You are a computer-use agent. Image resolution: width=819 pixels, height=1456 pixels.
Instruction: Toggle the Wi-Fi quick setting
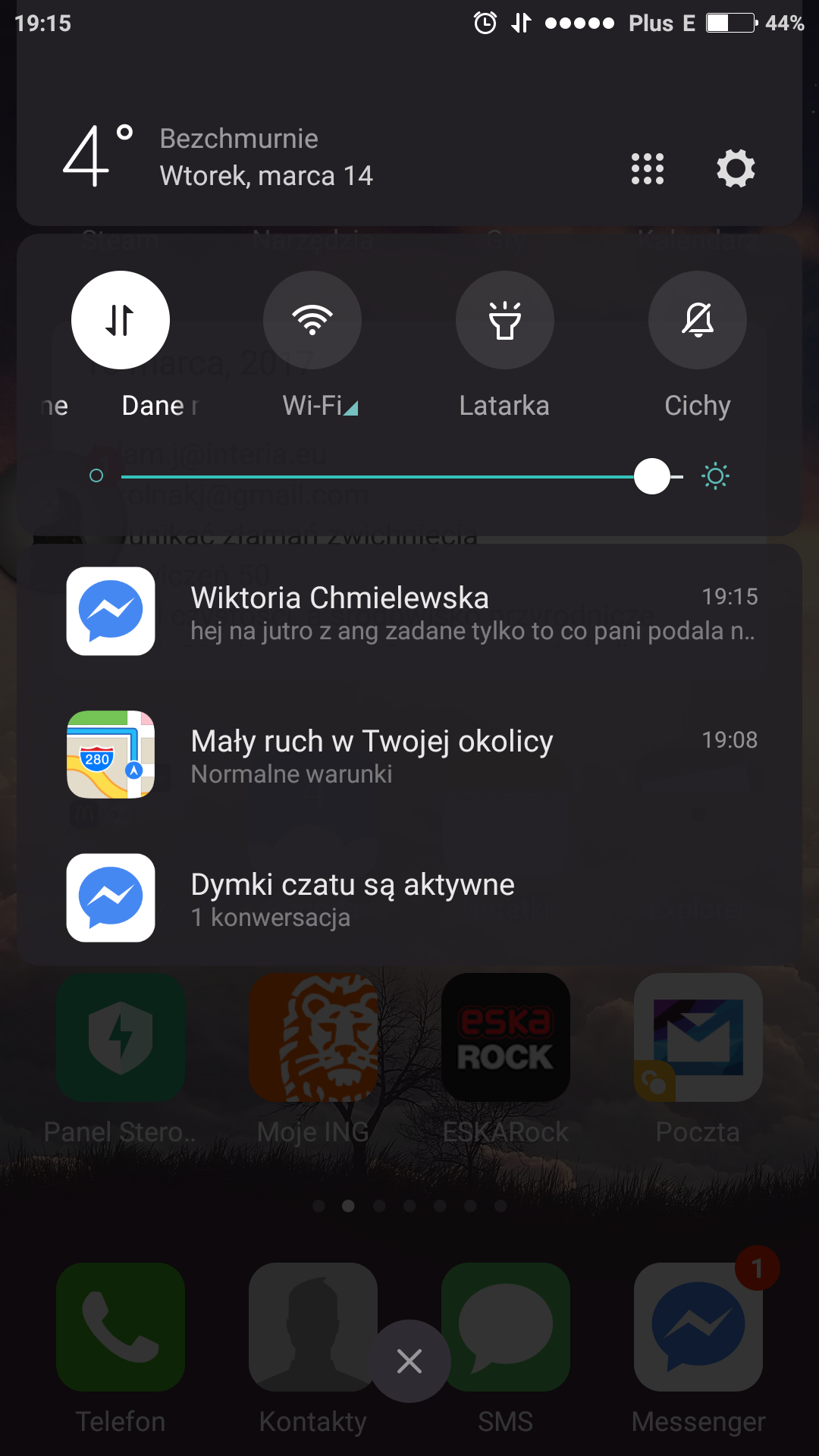pos(312,320)
